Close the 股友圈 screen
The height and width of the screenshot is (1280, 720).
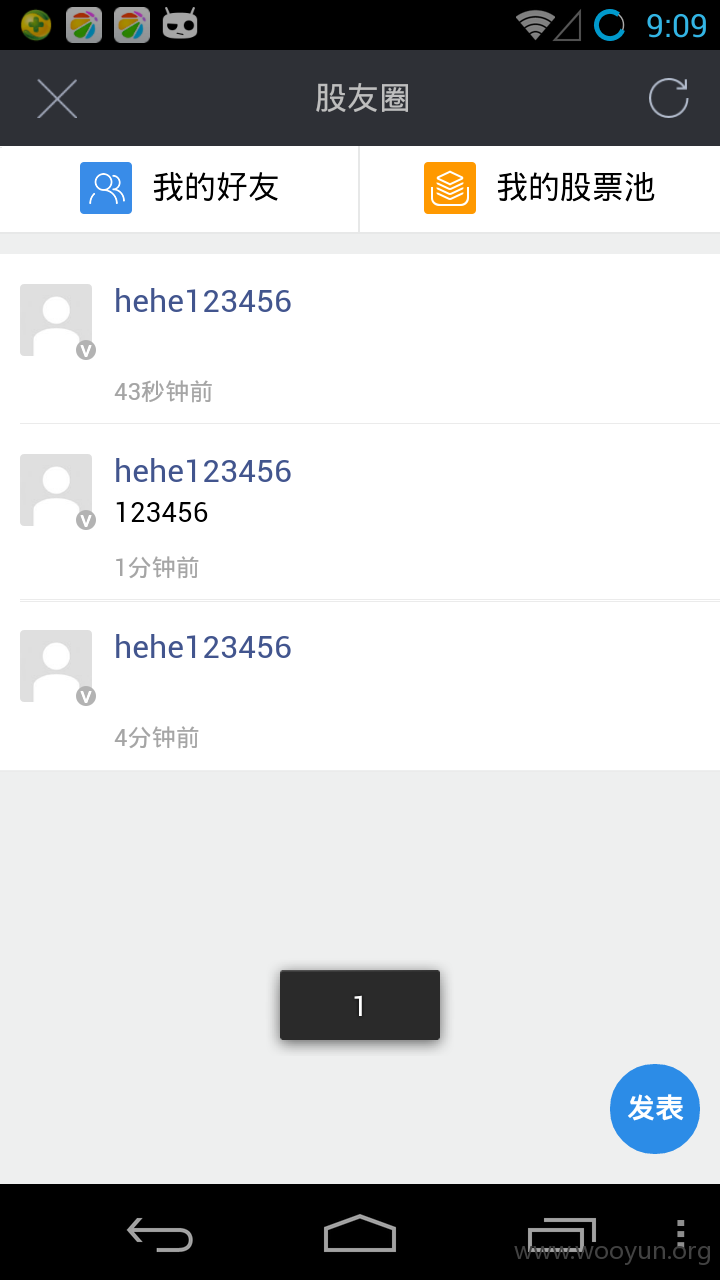pyautogui.click(x=57, y=98)
